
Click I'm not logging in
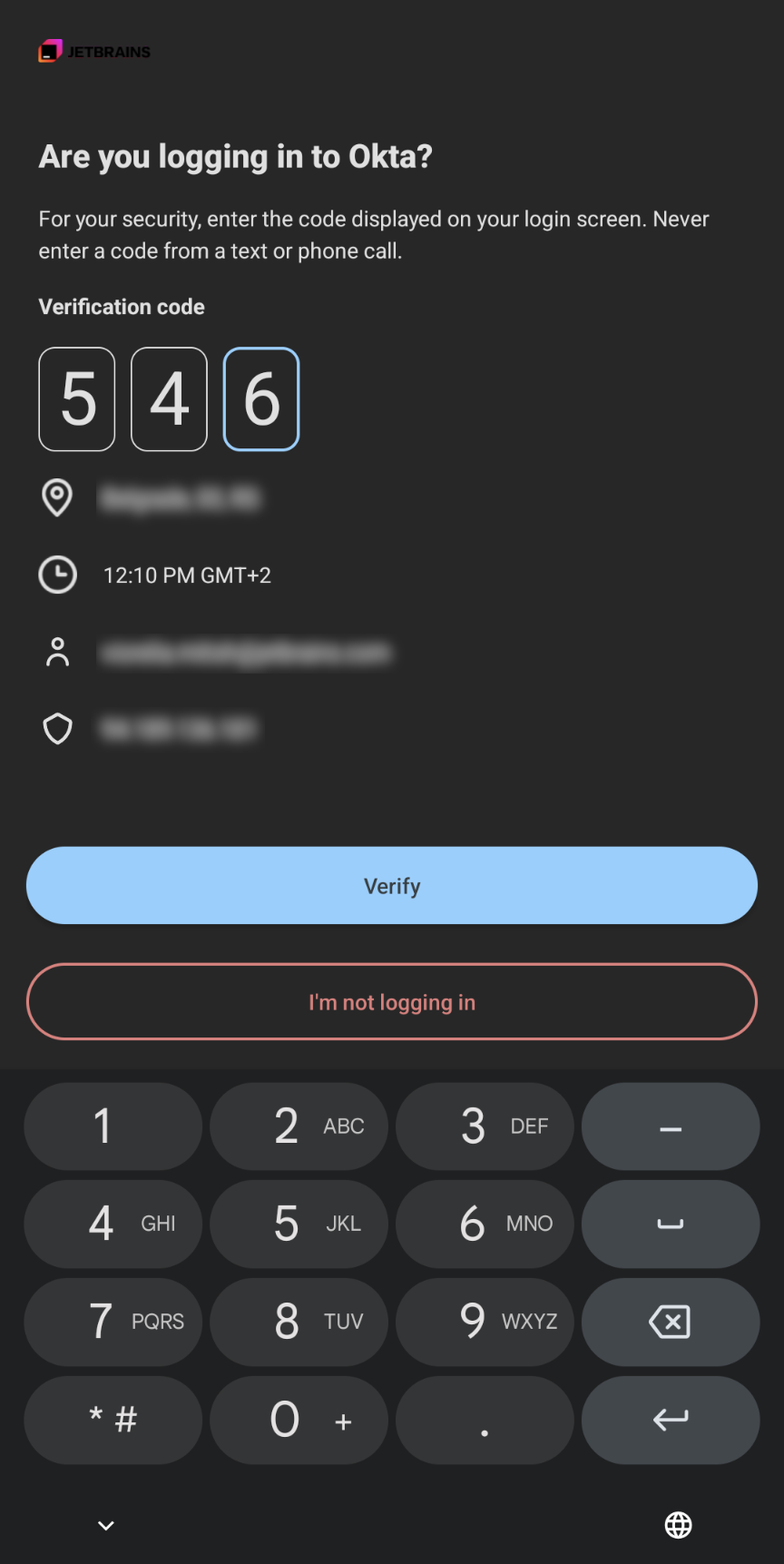(392, 1001)
